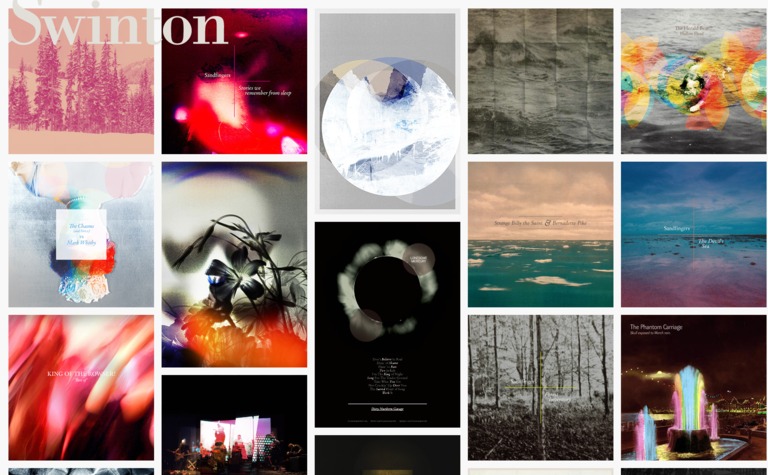Select the cover with the white square label
The image size is (768, 475).
81,234
